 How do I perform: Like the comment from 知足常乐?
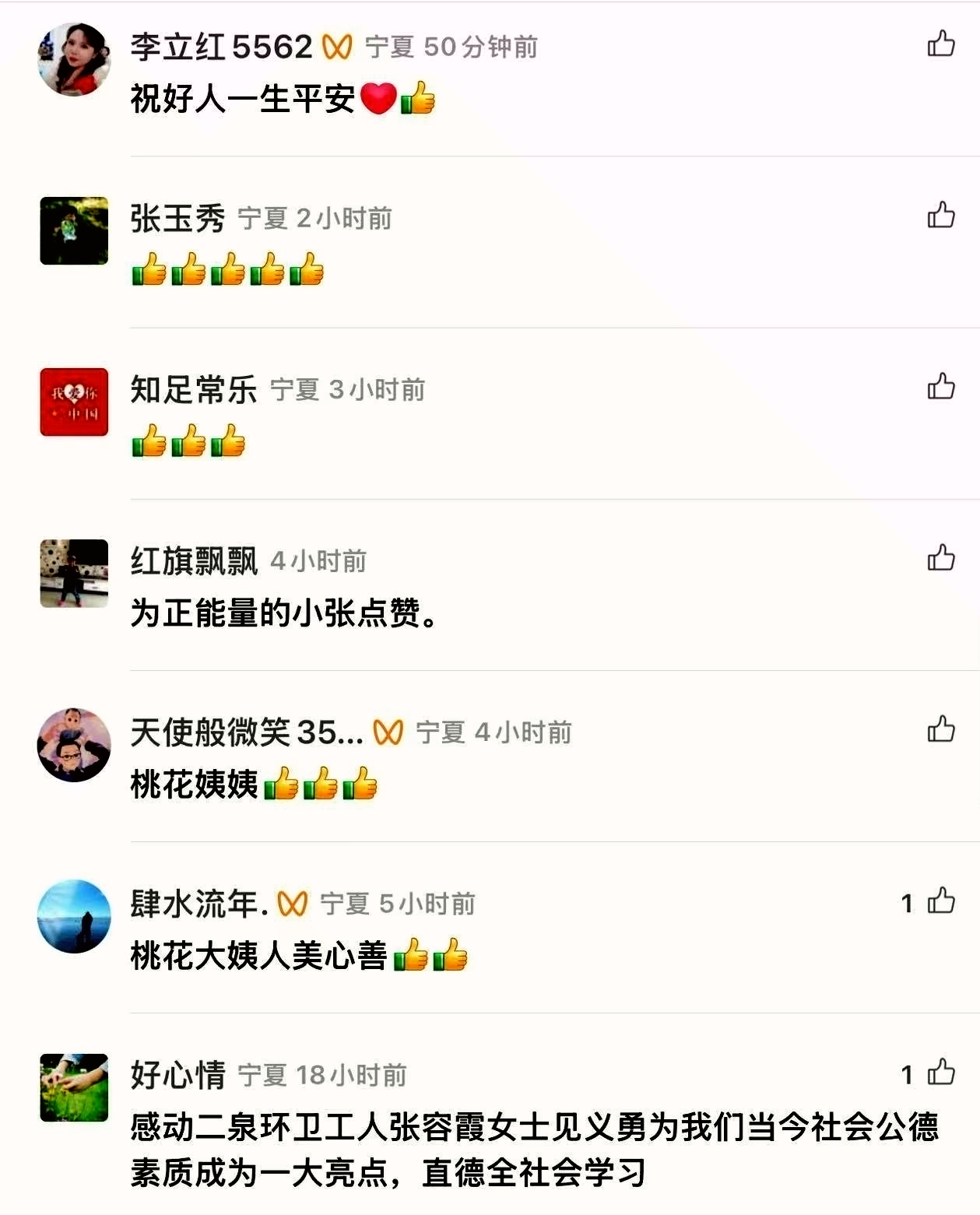click(x=940, y=386)
